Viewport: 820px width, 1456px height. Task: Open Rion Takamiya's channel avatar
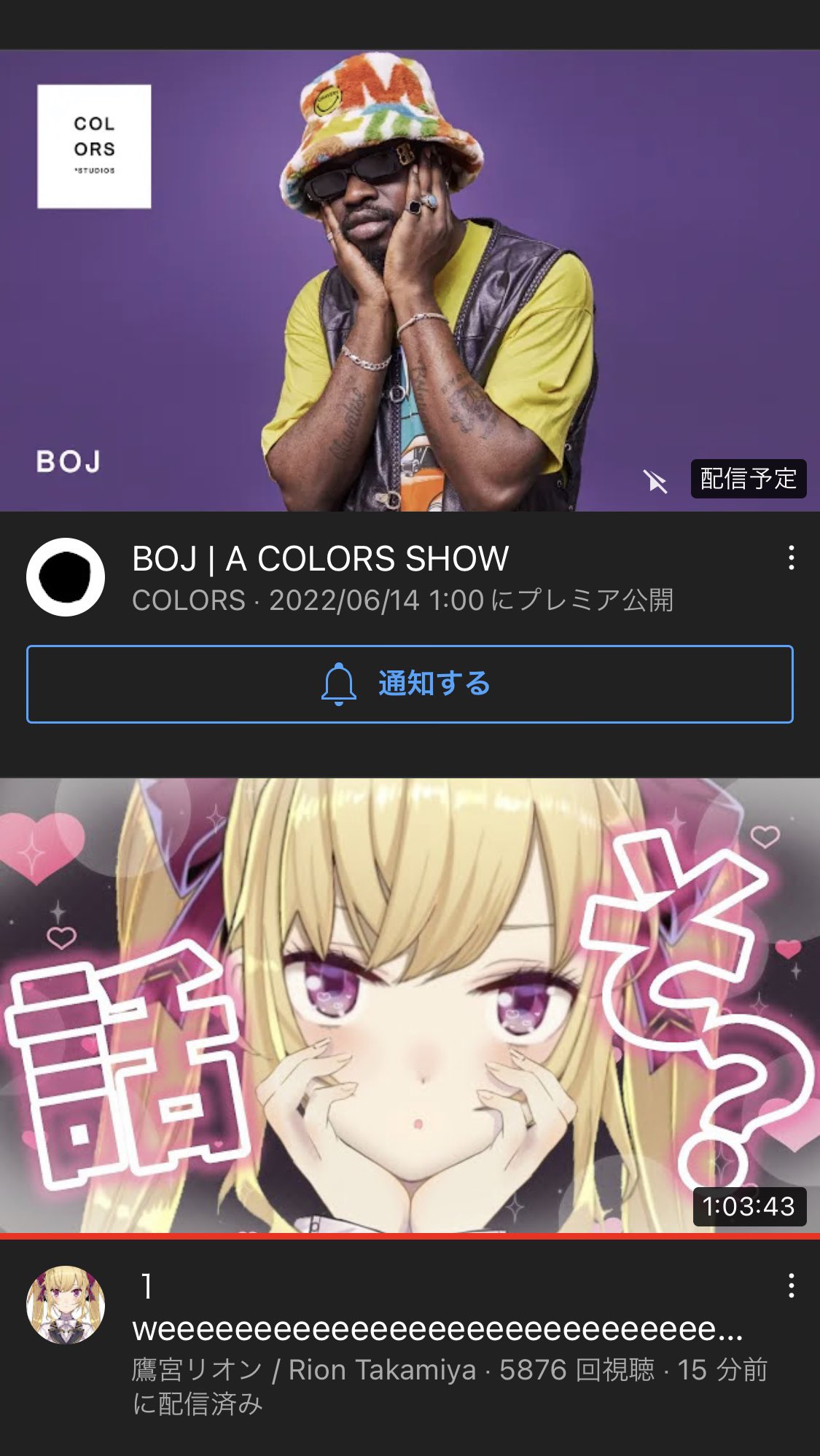click(66, 1304)
